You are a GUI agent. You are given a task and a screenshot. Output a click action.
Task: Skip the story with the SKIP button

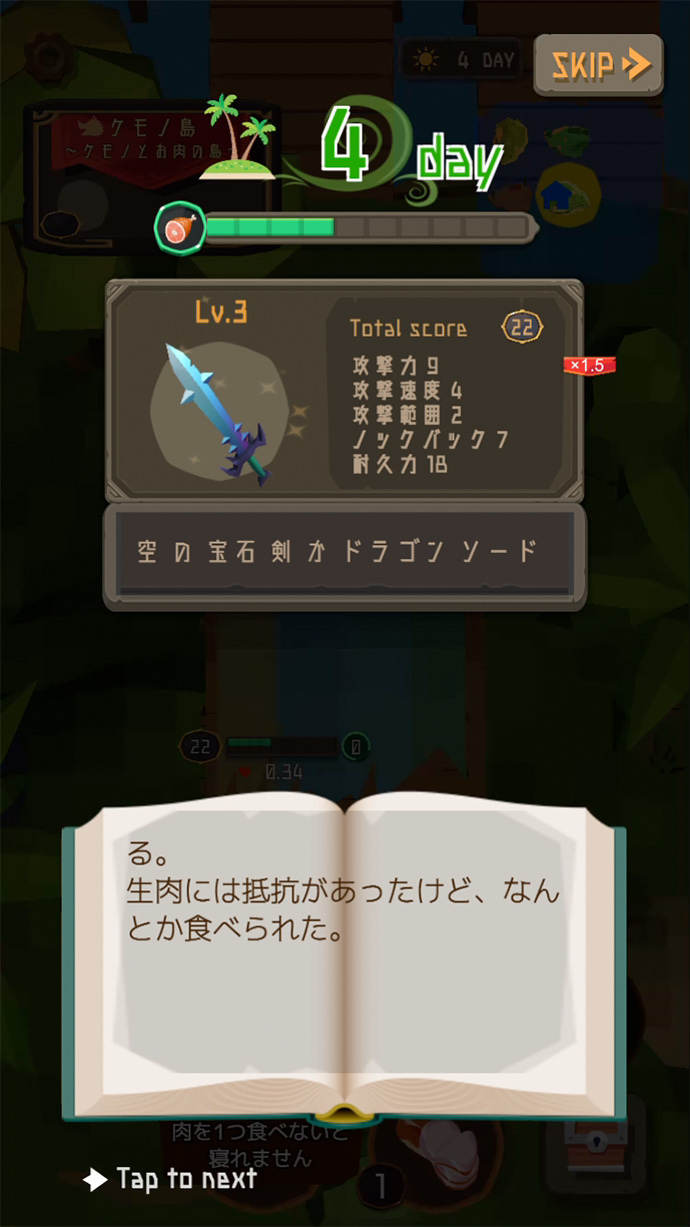598,65
